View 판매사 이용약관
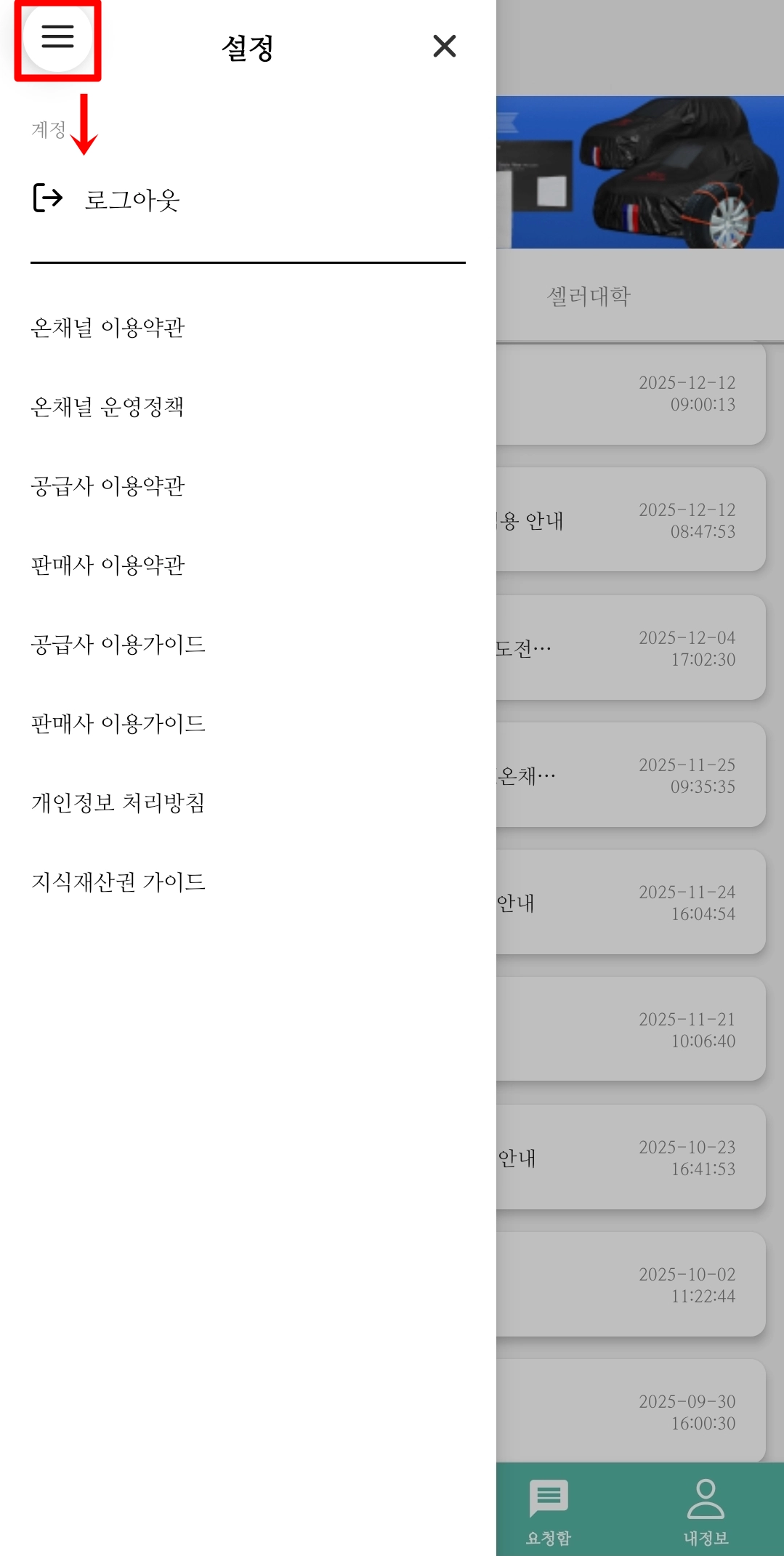Screen dimensions: 784x1556 click(x=108, y=565)
